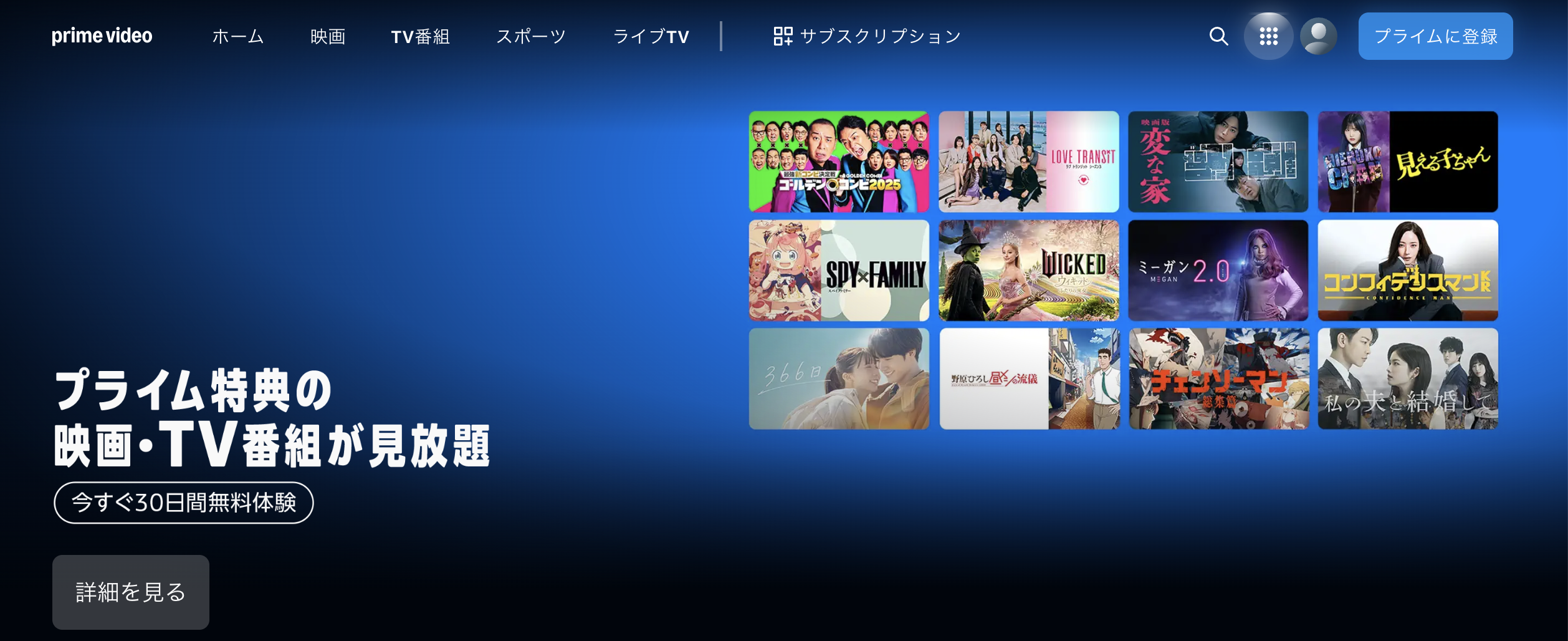The height and width of the screenshot is (641, 1568).
Task: Switch to the 映画 tab
Action: click(328, 36)
